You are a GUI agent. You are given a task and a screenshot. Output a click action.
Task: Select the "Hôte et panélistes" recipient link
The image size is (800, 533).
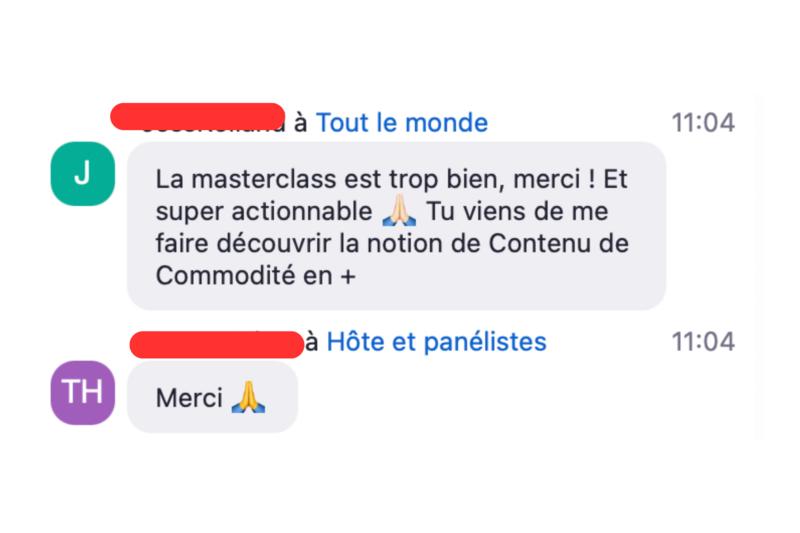click(437, 342)
